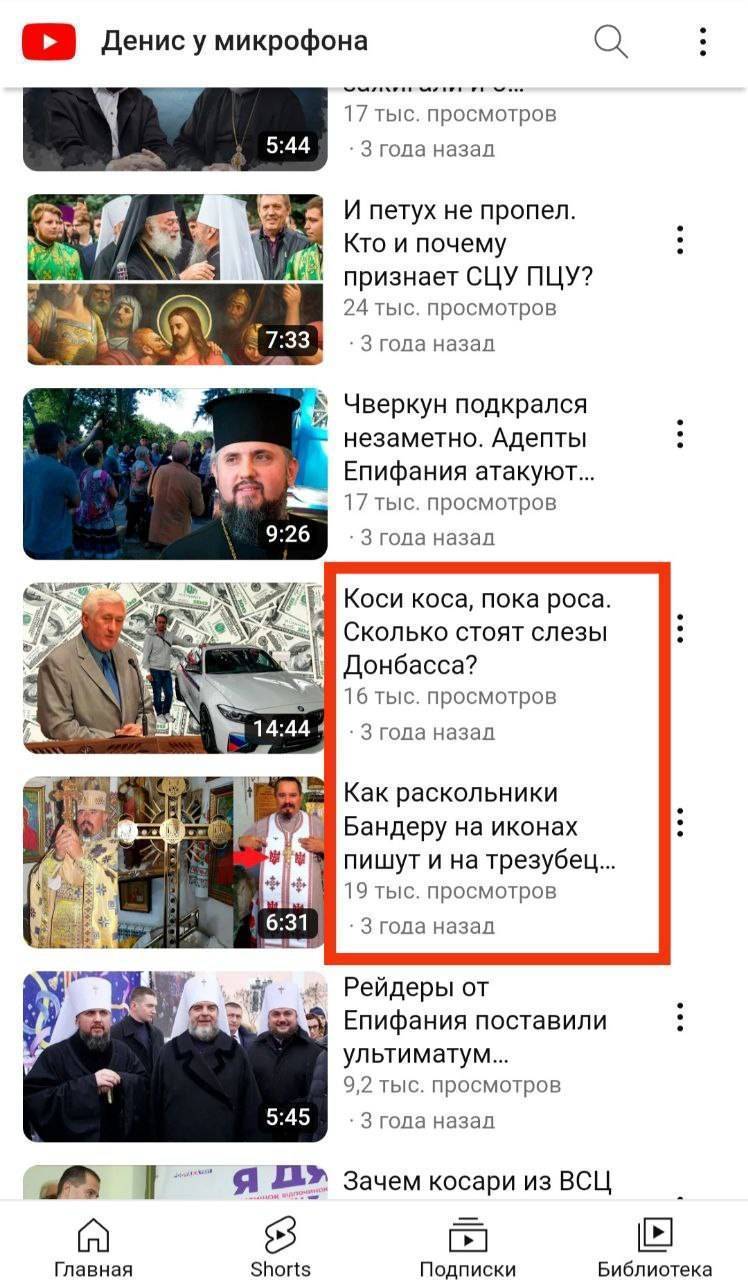
Task: Open the top bar overflow menu
Action: (x=703, y=42)
